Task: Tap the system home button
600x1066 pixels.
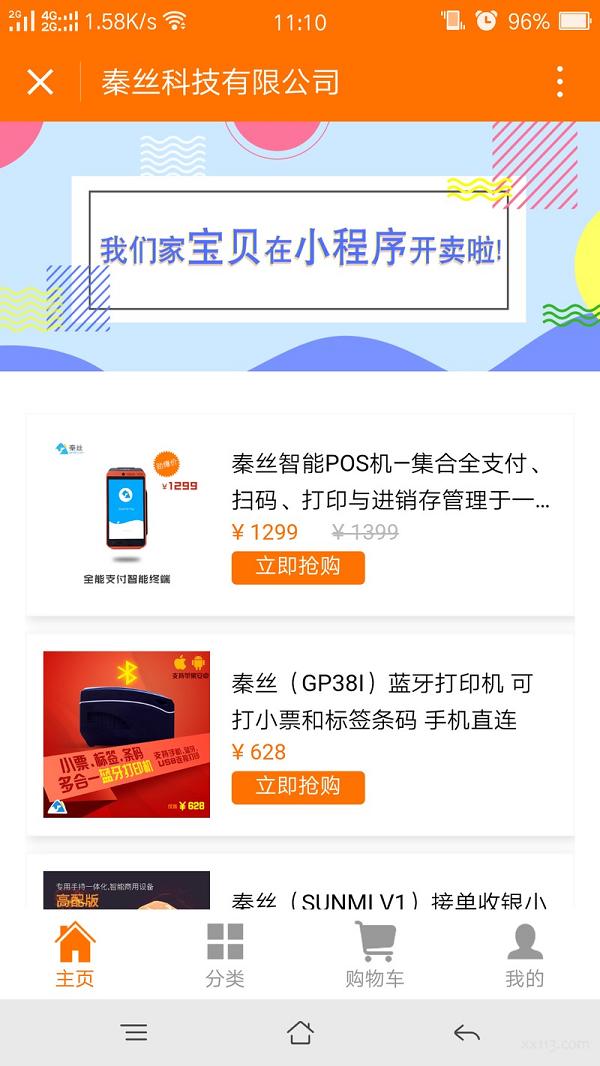Action: tap(300, 1033)
